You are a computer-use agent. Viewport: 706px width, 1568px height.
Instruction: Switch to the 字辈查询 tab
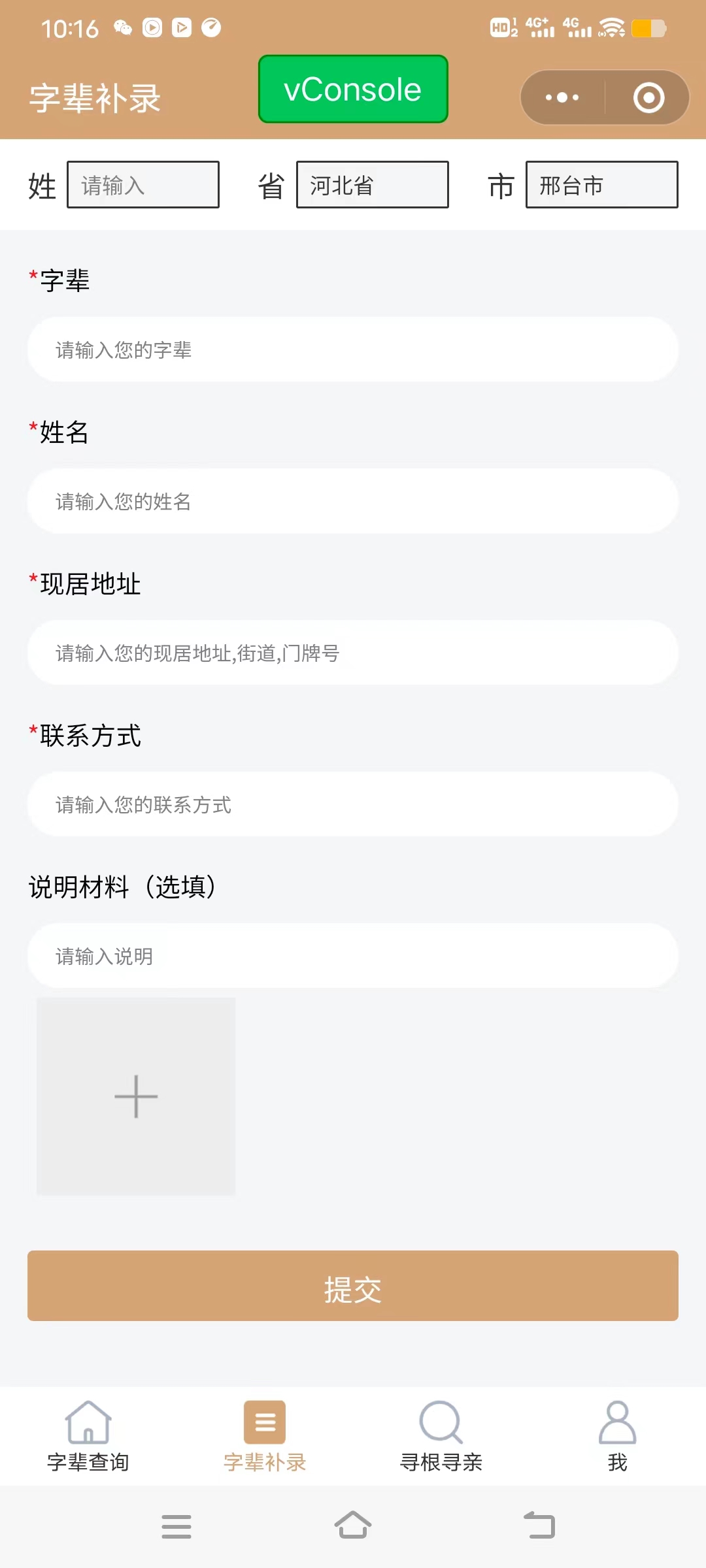pos(88,1436)
